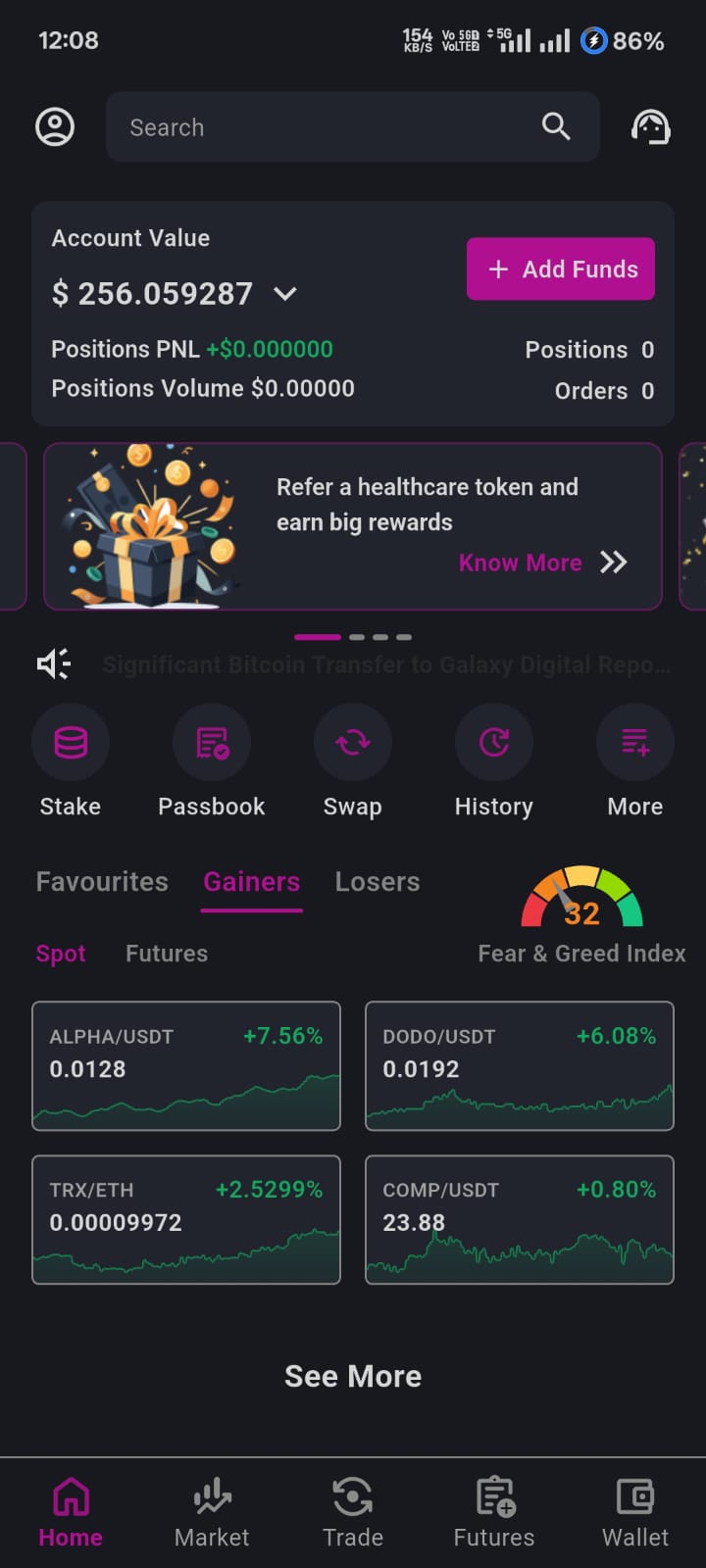View trade History
This screenshot has width=706, height=1568.
tap(493, 742)
